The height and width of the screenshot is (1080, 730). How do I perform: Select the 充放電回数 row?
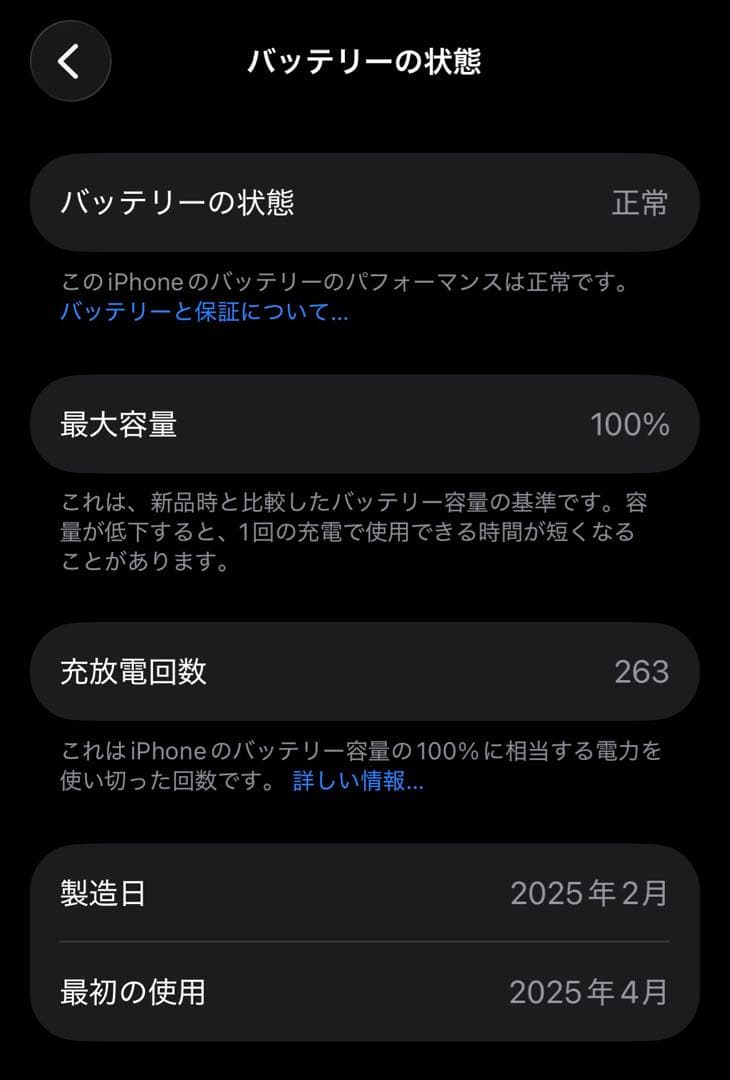[365, 671]
